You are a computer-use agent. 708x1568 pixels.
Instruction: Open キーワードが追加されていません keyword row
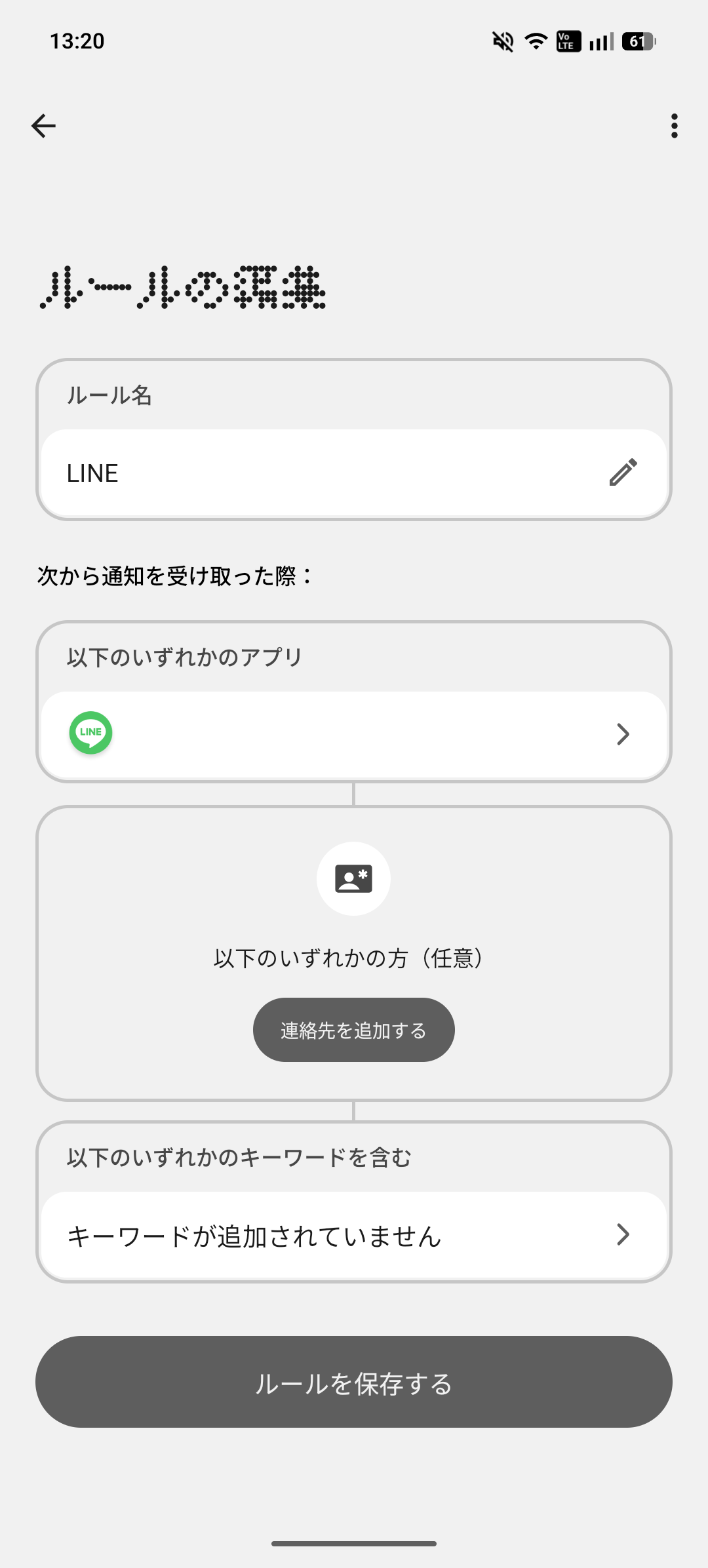click(354, 1236)
